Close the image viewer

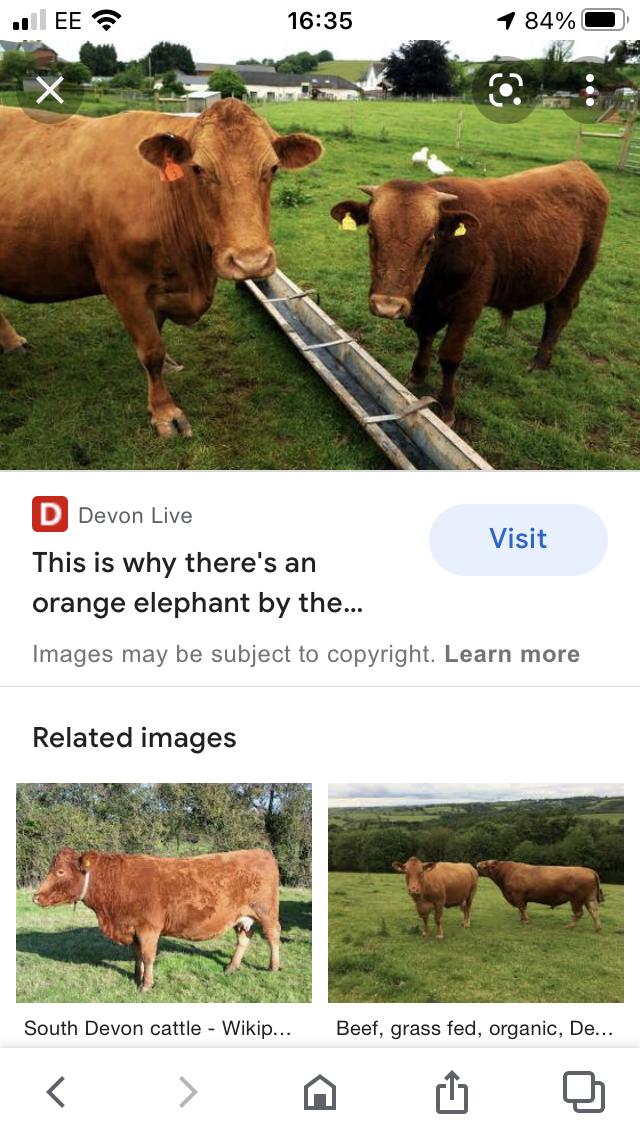coord(50,91)
